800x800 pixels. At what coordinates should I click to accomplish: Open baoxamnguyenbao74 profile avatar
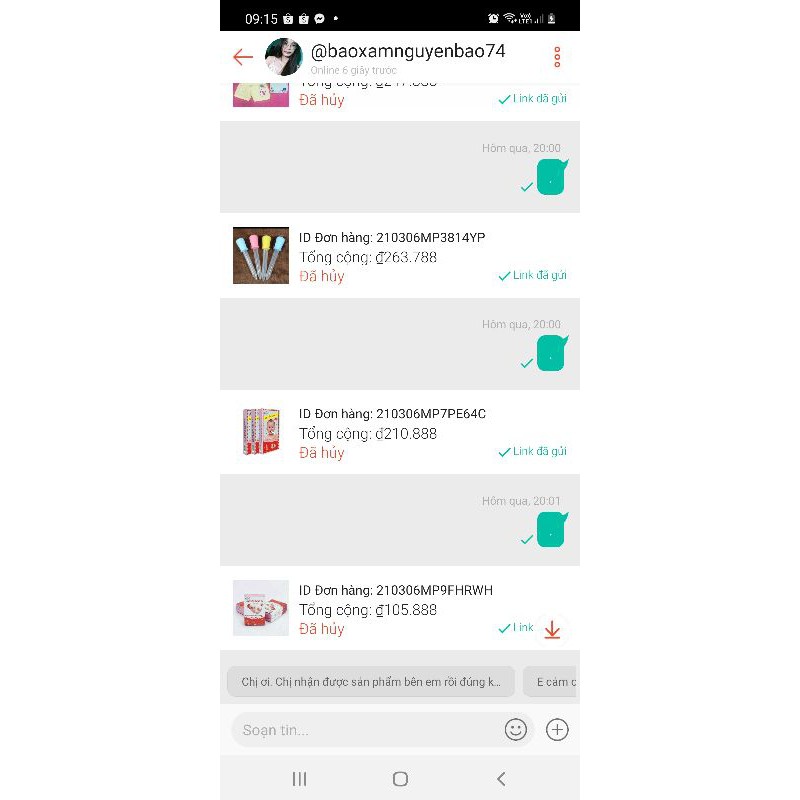point(284,57)
